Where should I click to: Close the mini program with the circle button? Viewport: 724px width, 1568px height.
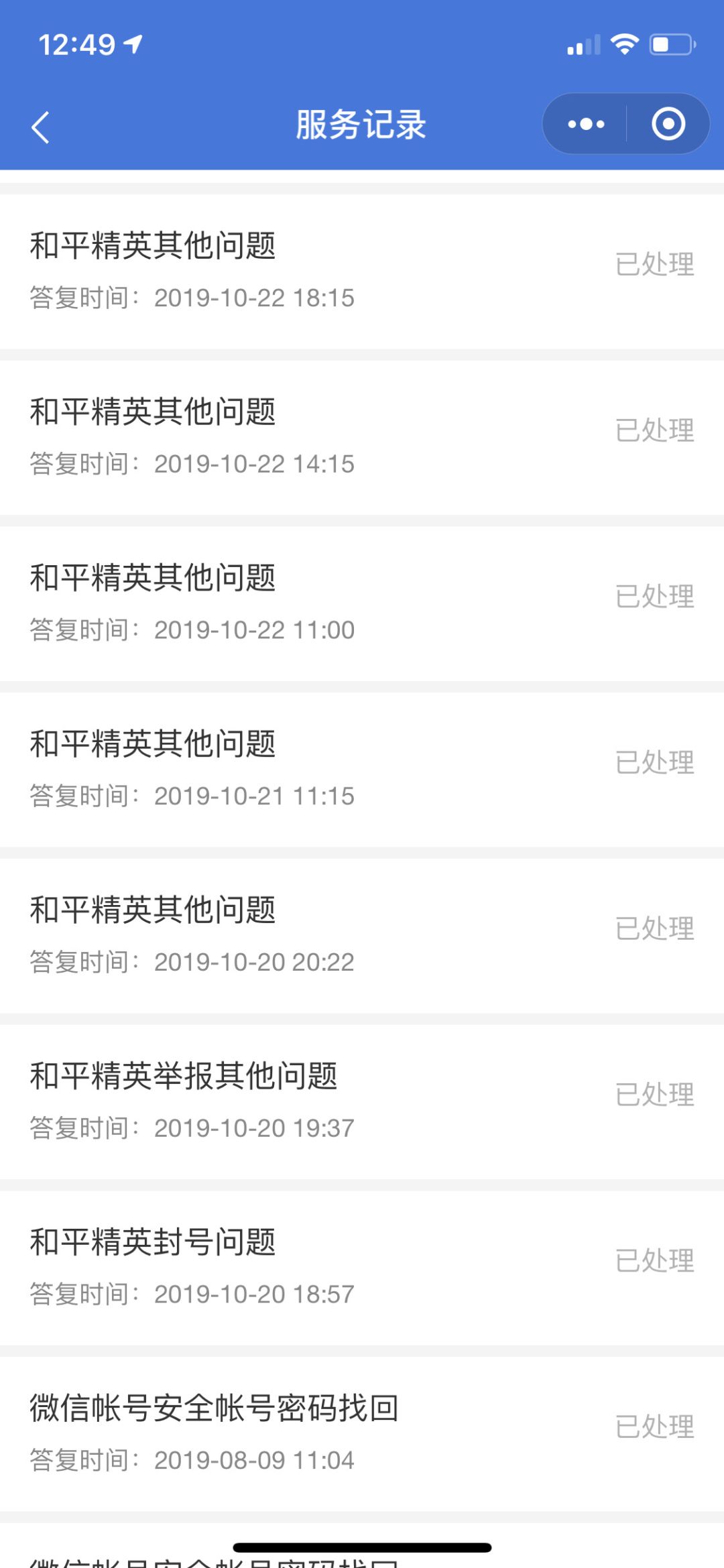pos(668,124)
